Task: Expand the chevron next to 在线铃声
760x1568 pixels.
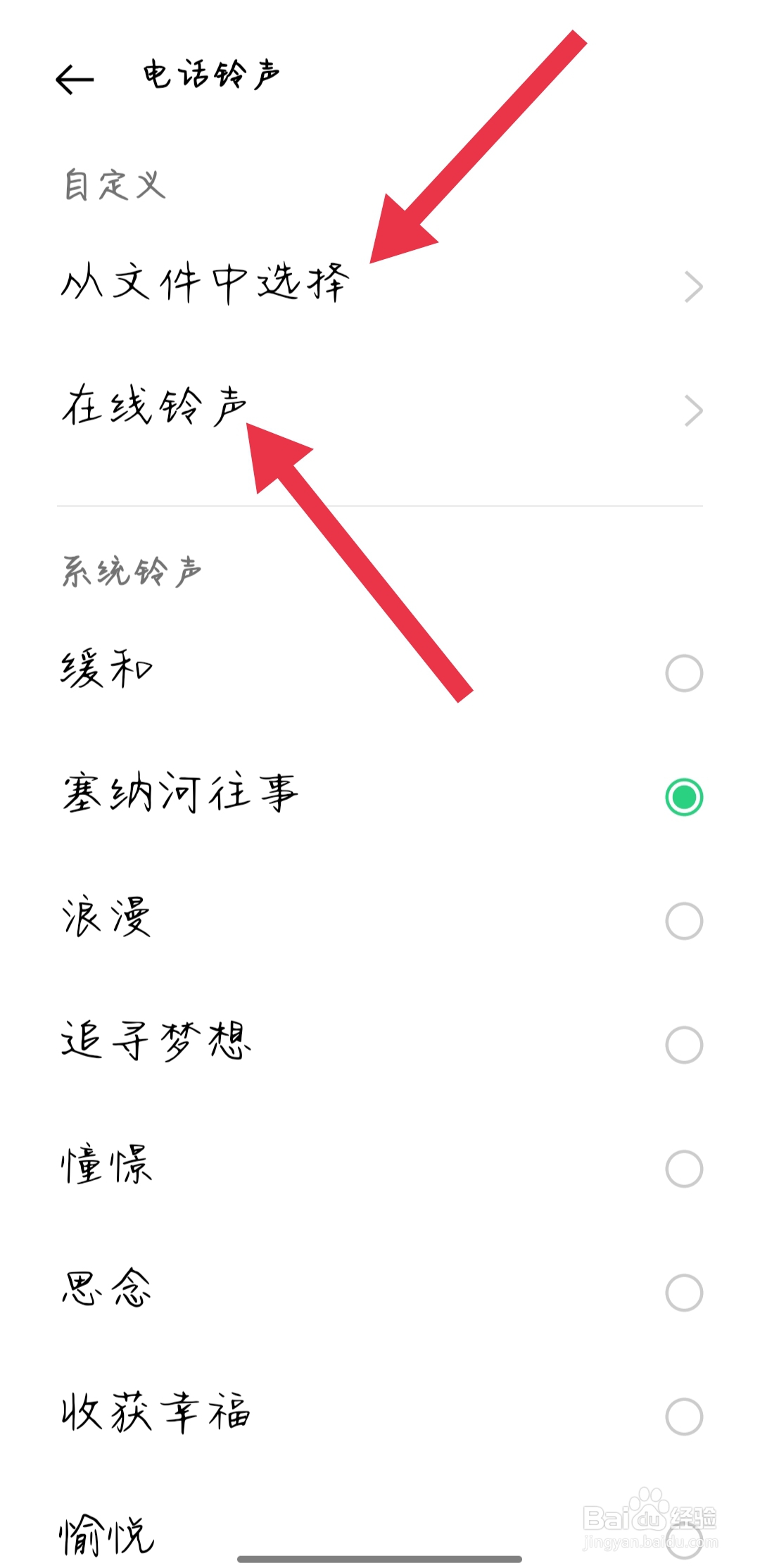Action: tap(695, 408)
